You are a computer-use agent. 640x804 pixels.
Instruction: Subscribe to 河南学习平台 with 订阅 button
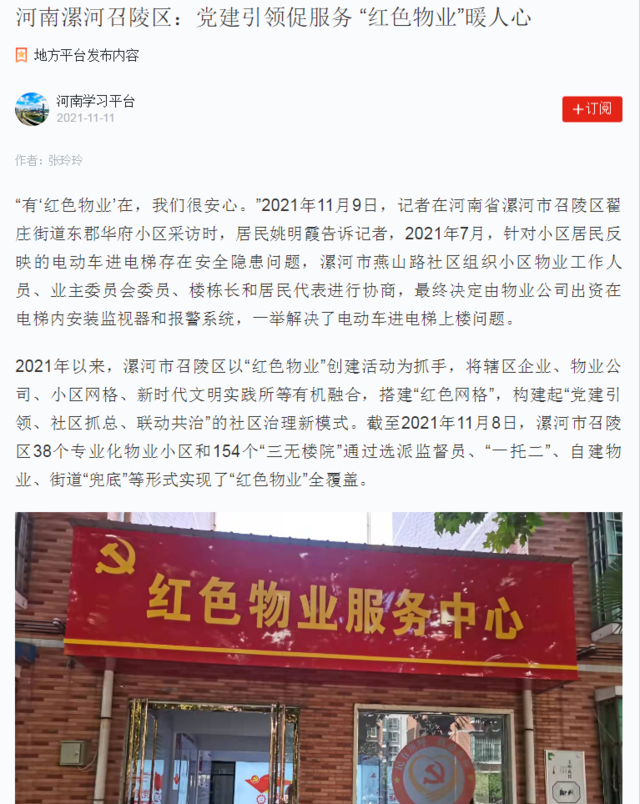click(592, 108)
